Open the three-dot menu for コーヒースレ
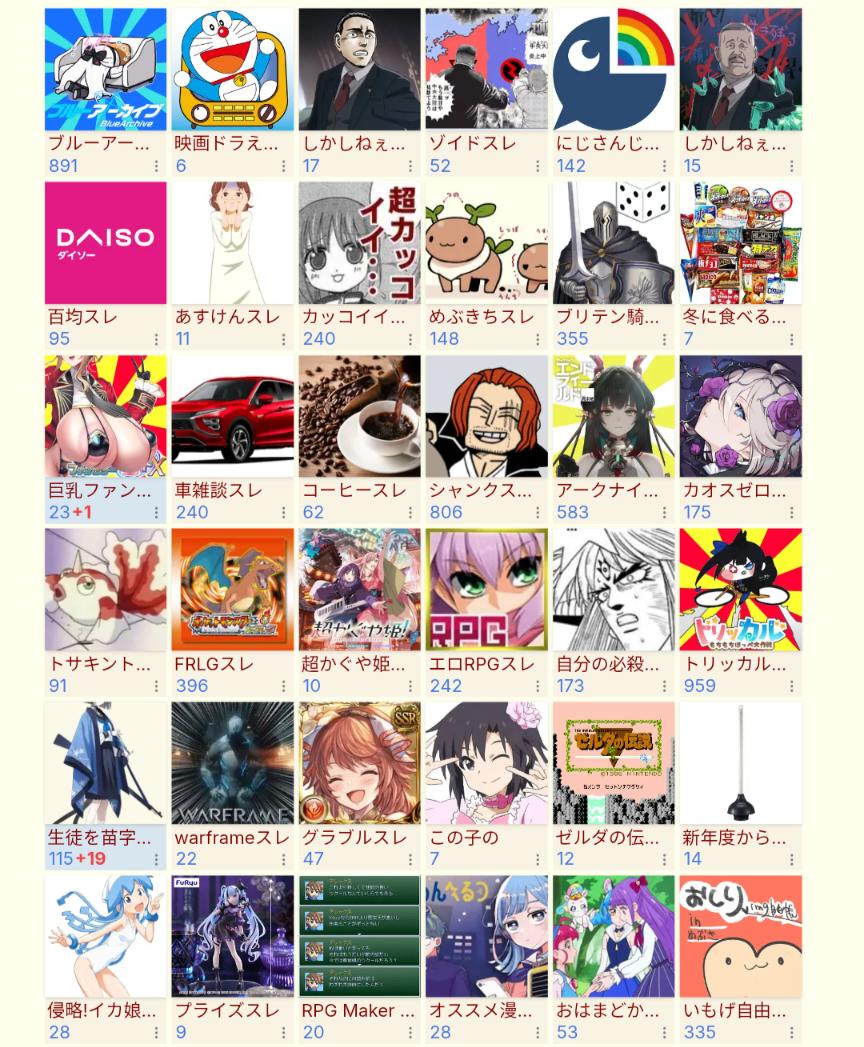This screenshot has width=864, height=1047. coord(410,512)
